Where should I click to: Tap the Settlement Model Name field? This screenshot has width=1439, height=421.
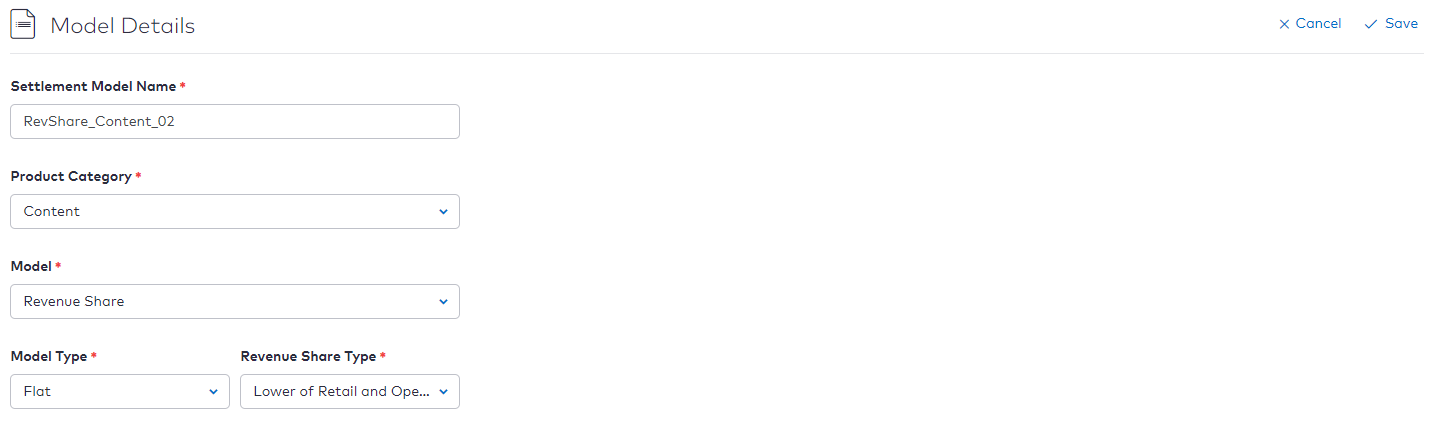click(x=234, y=122)
